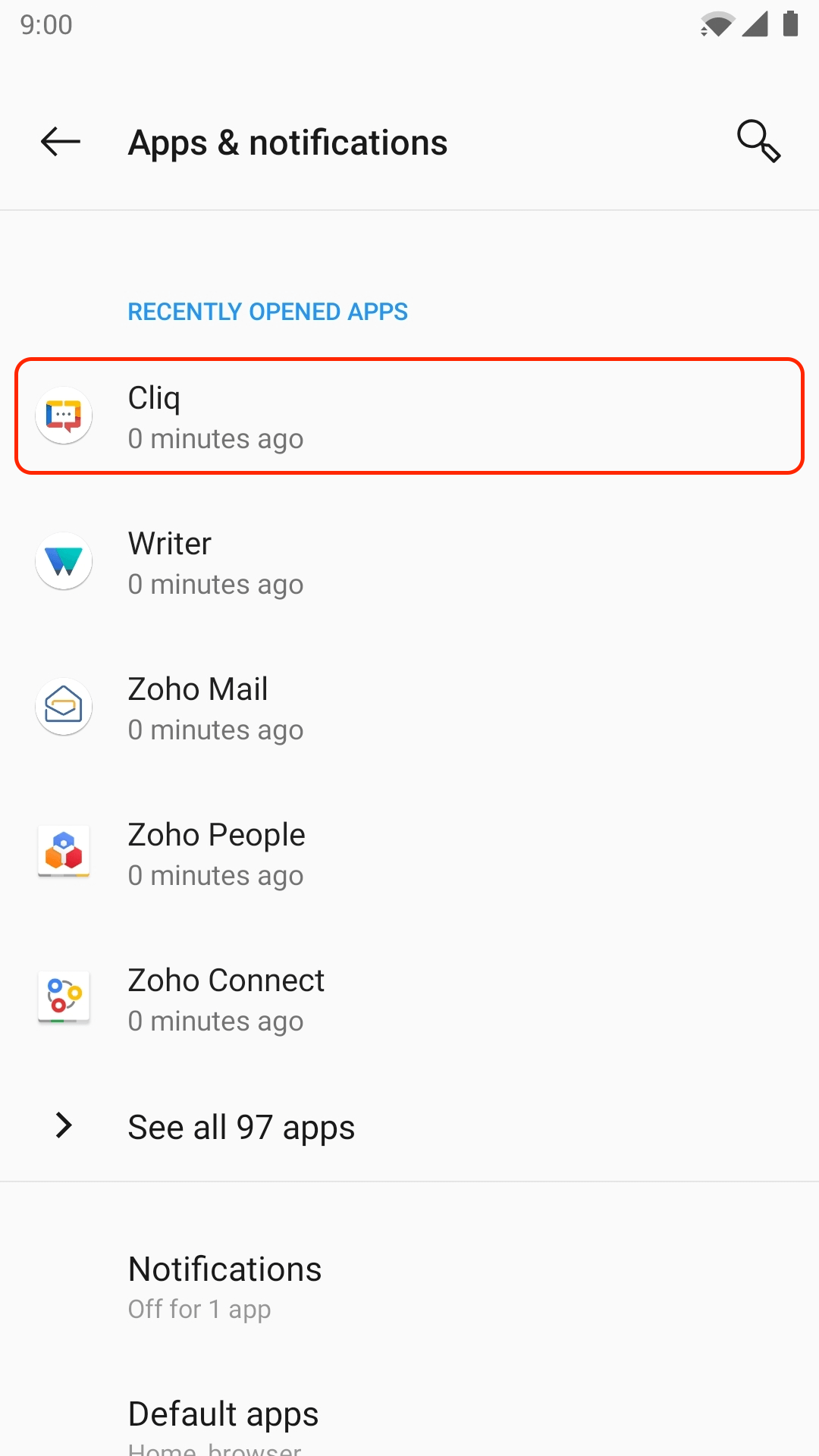Open Default apps settings
Screen dimensions: 819x1456
[409, 1418]
